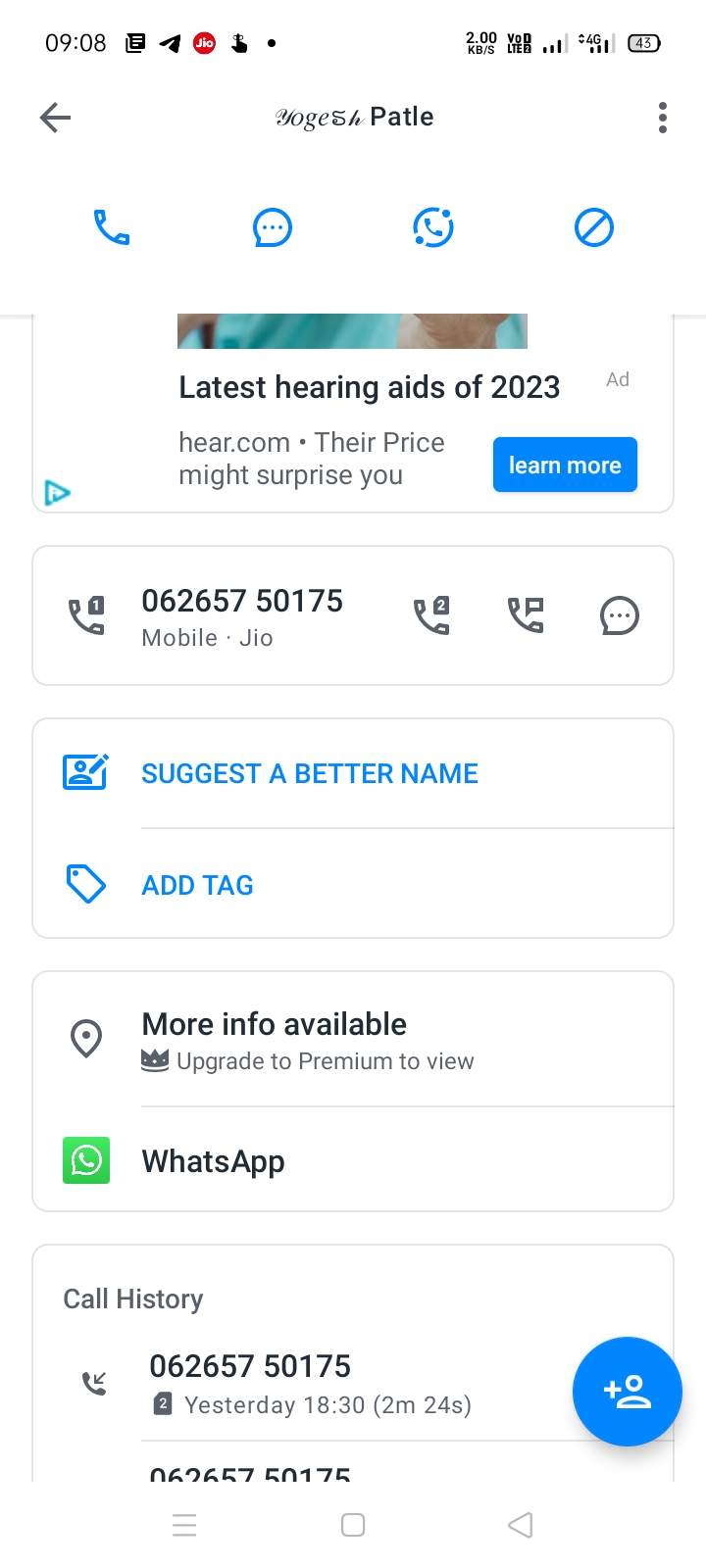Tap learn more on the hearing aids ad
Viewport: 706px width, 1568px height.
(565, 465)
